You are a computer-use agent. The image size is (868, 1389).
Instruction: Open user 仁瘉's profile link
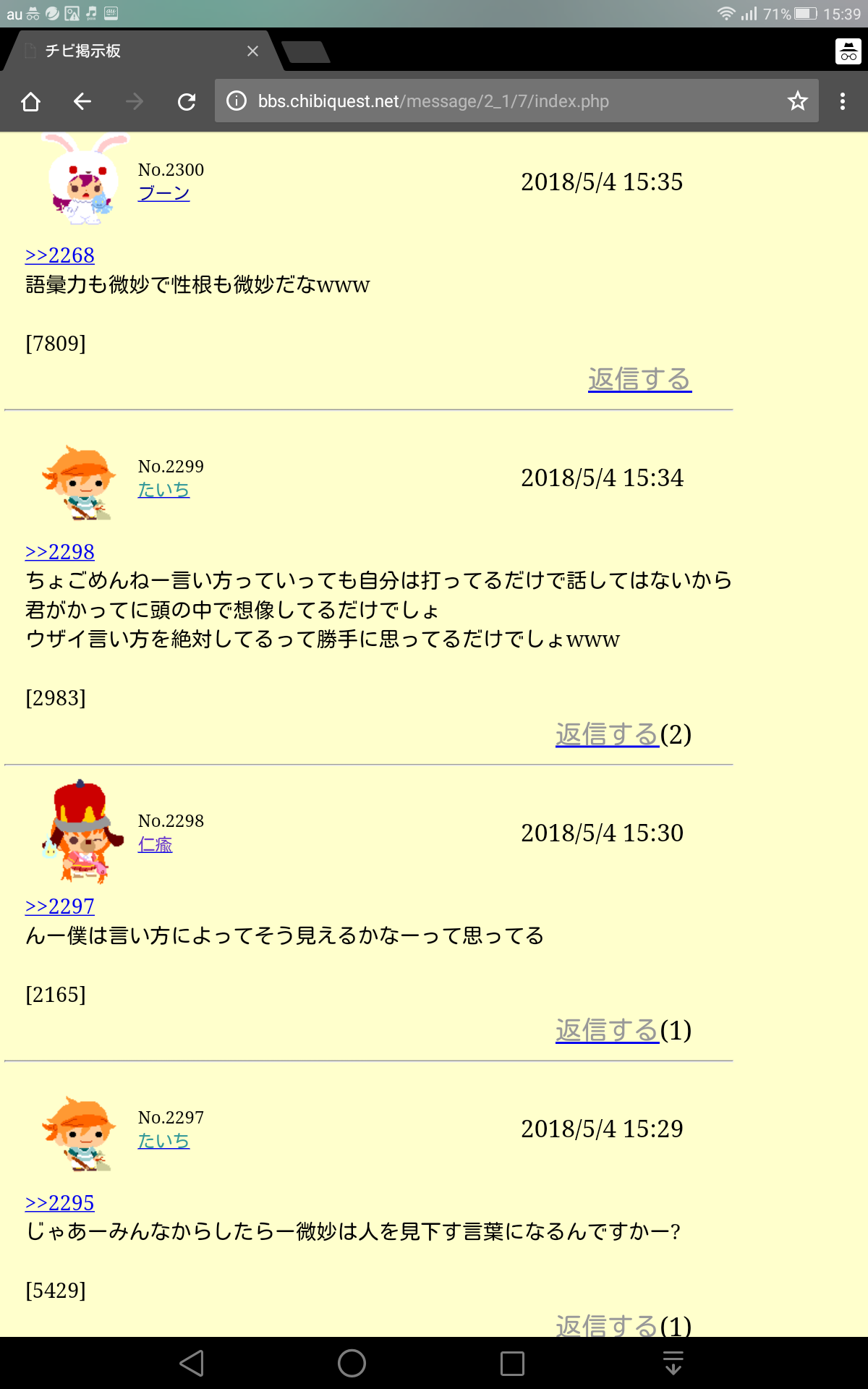click(155, 844)
